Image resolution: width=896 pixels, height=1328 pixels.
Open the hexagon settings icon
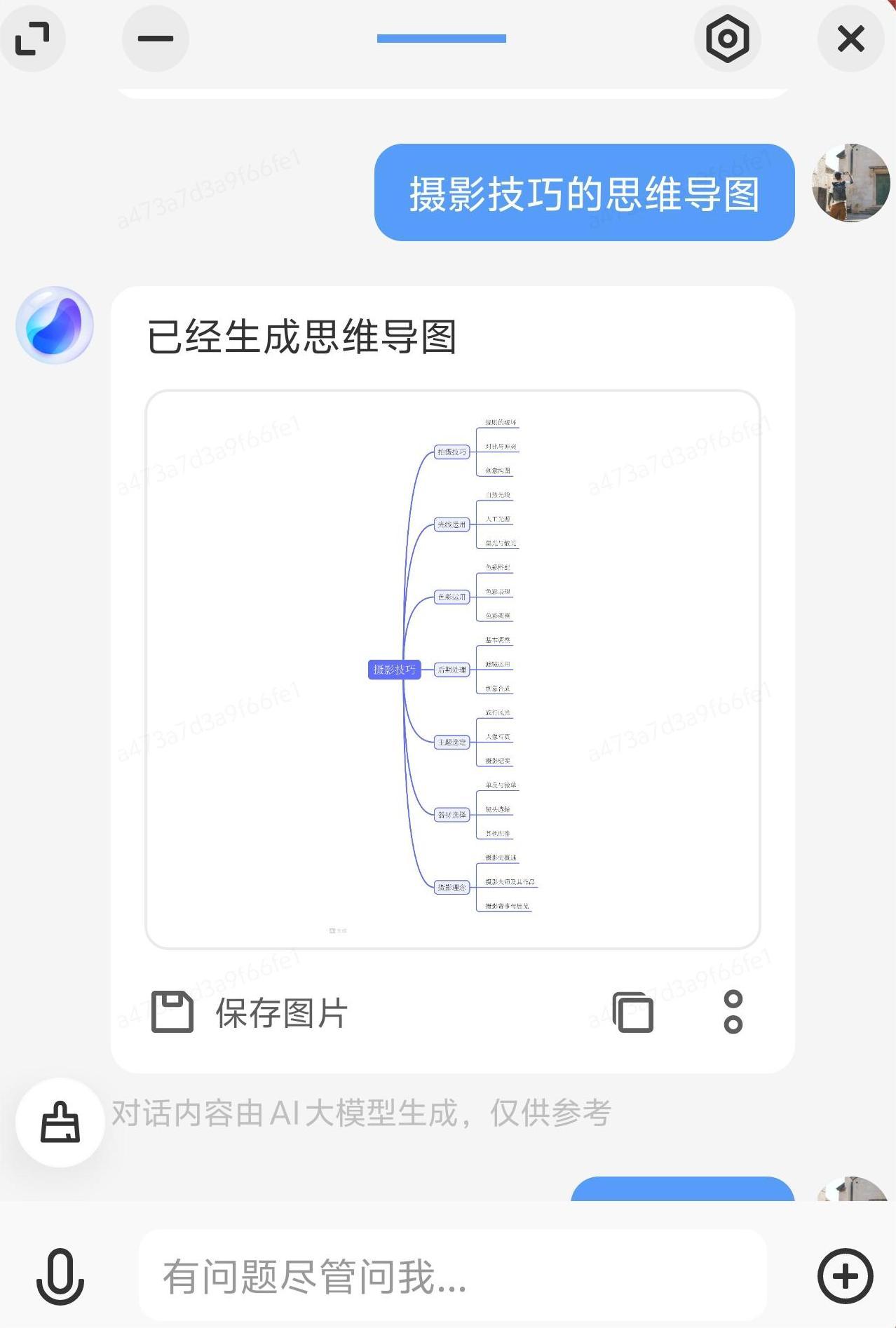pyautogui.click(x=727, y=39)
